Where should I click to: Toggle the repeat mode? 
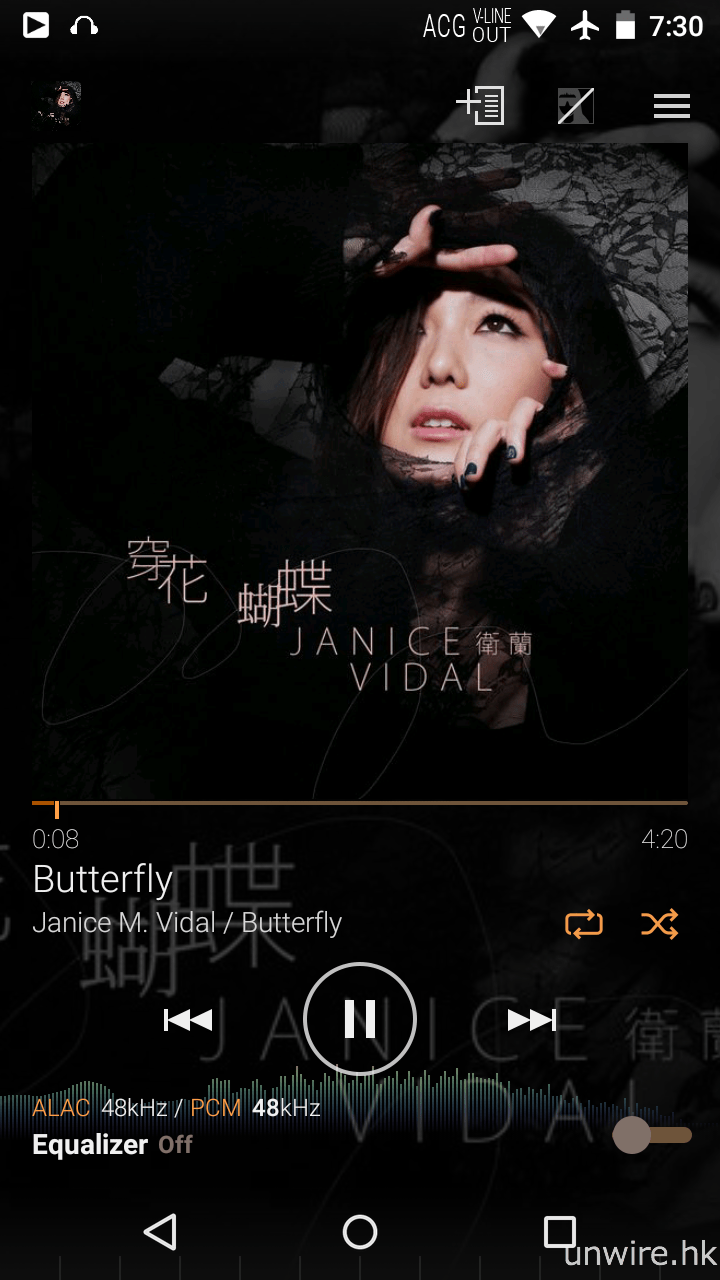coord(584,923)
